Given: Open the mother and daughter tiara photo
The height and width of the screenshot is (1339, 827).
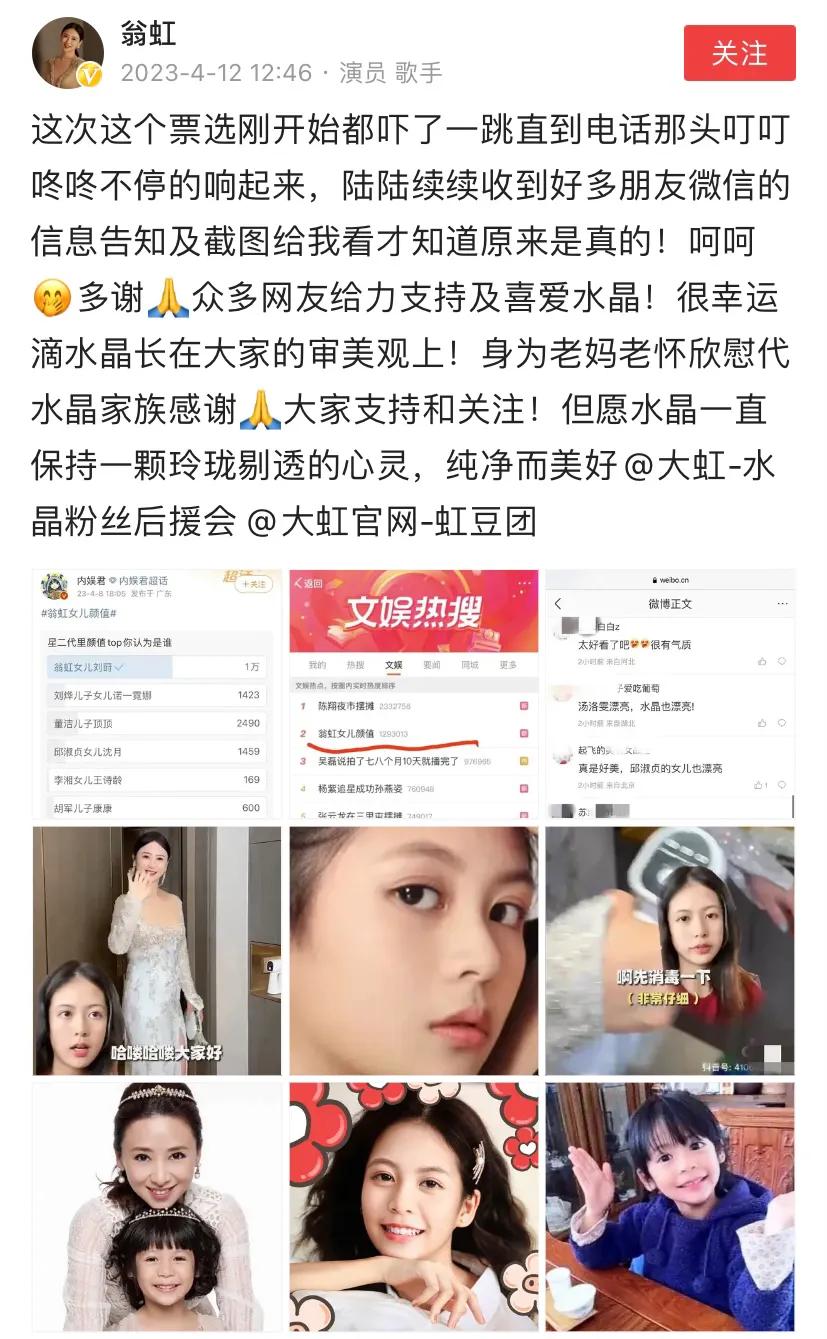Looking at the screenshot, I should click(x=157, y=1206).
